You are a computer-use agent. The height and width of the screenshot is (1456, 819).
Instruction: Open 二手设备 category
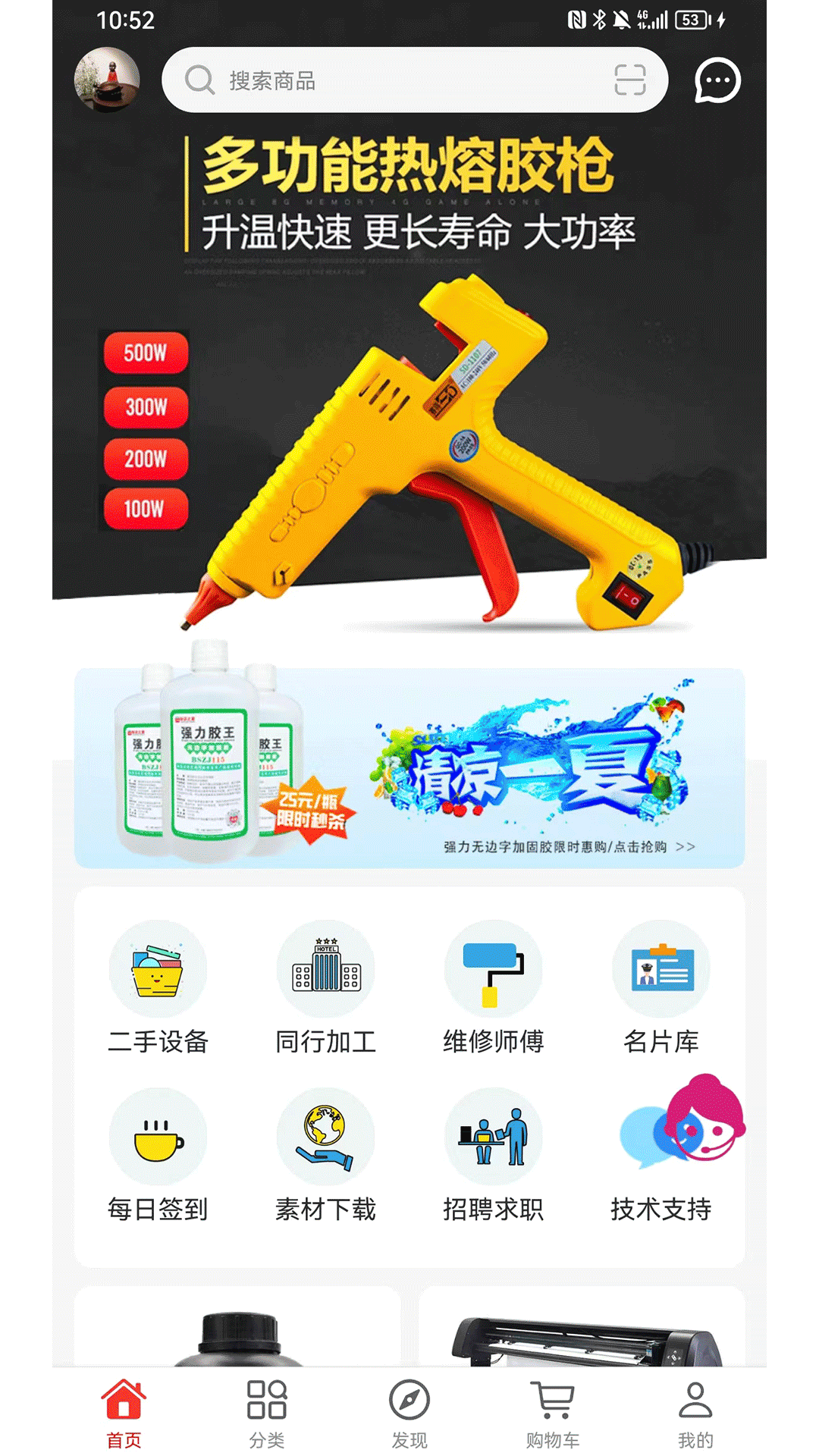(158, 987)
